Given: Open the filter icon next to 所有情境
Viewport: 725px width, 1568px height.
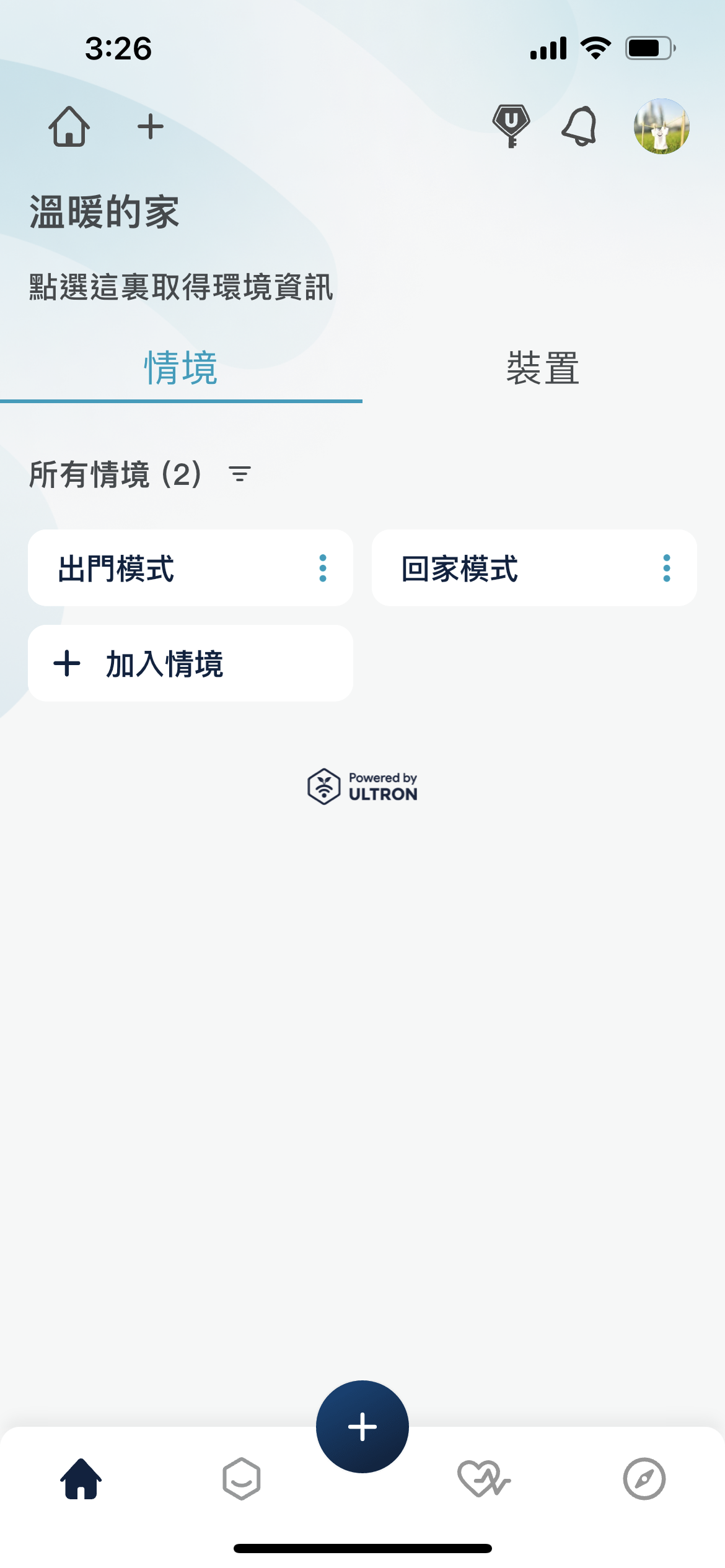Looking at the screenshot, I should coord(240,474).
